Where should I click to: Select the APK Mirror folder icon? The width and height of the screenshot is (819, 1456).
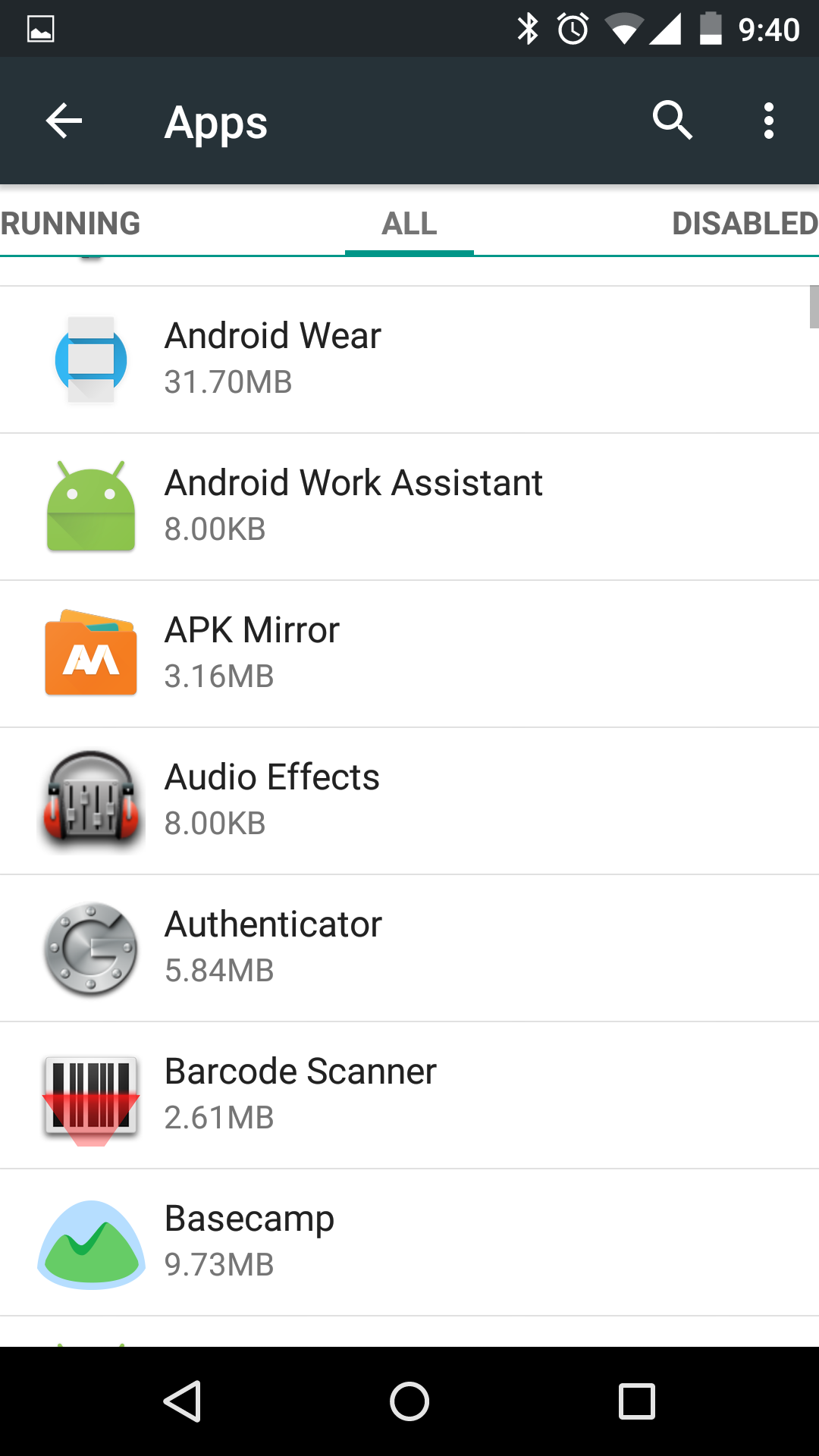[x=89, y=652]
